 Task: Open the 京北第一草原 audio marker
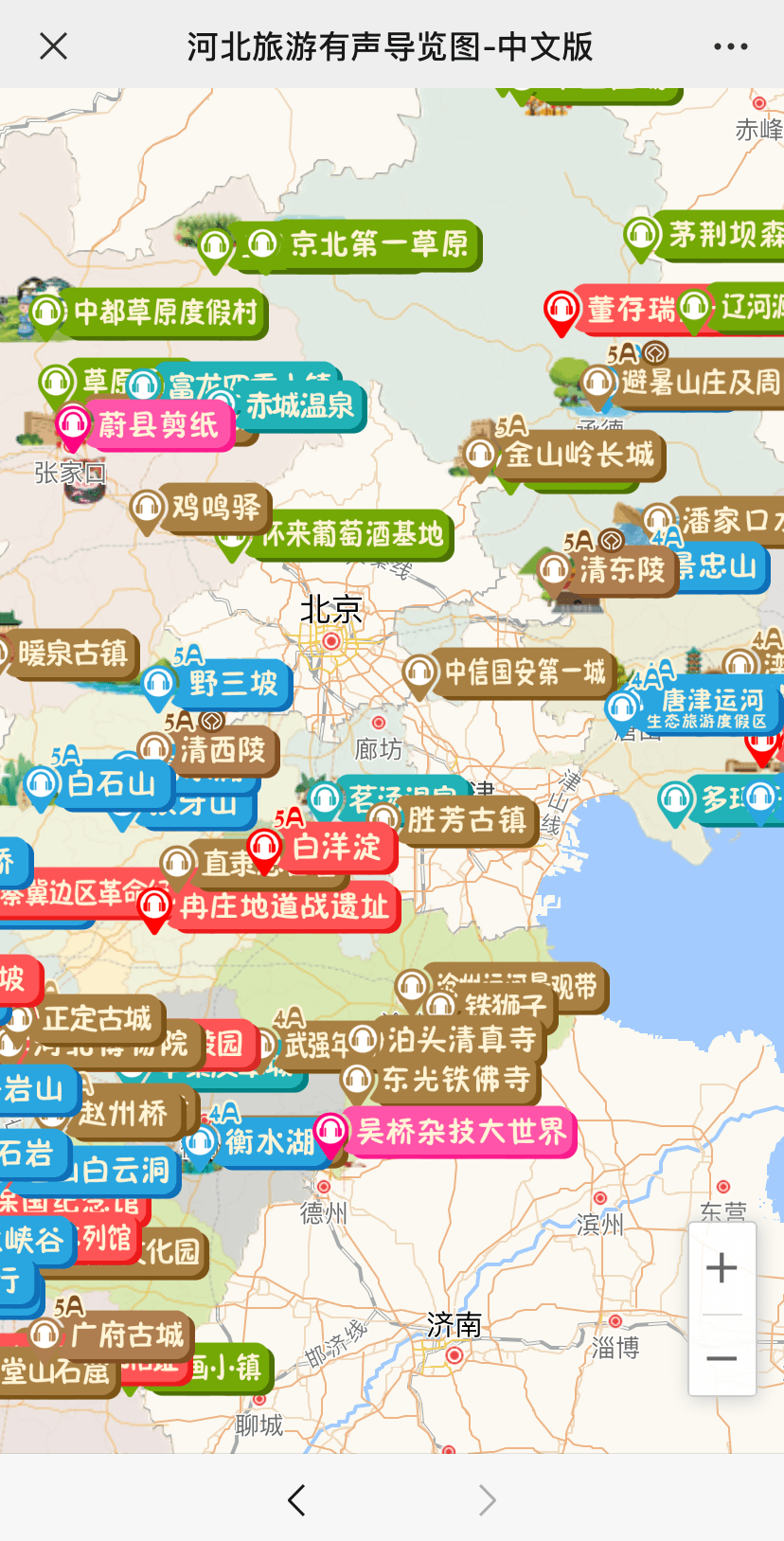coord(362,244)
